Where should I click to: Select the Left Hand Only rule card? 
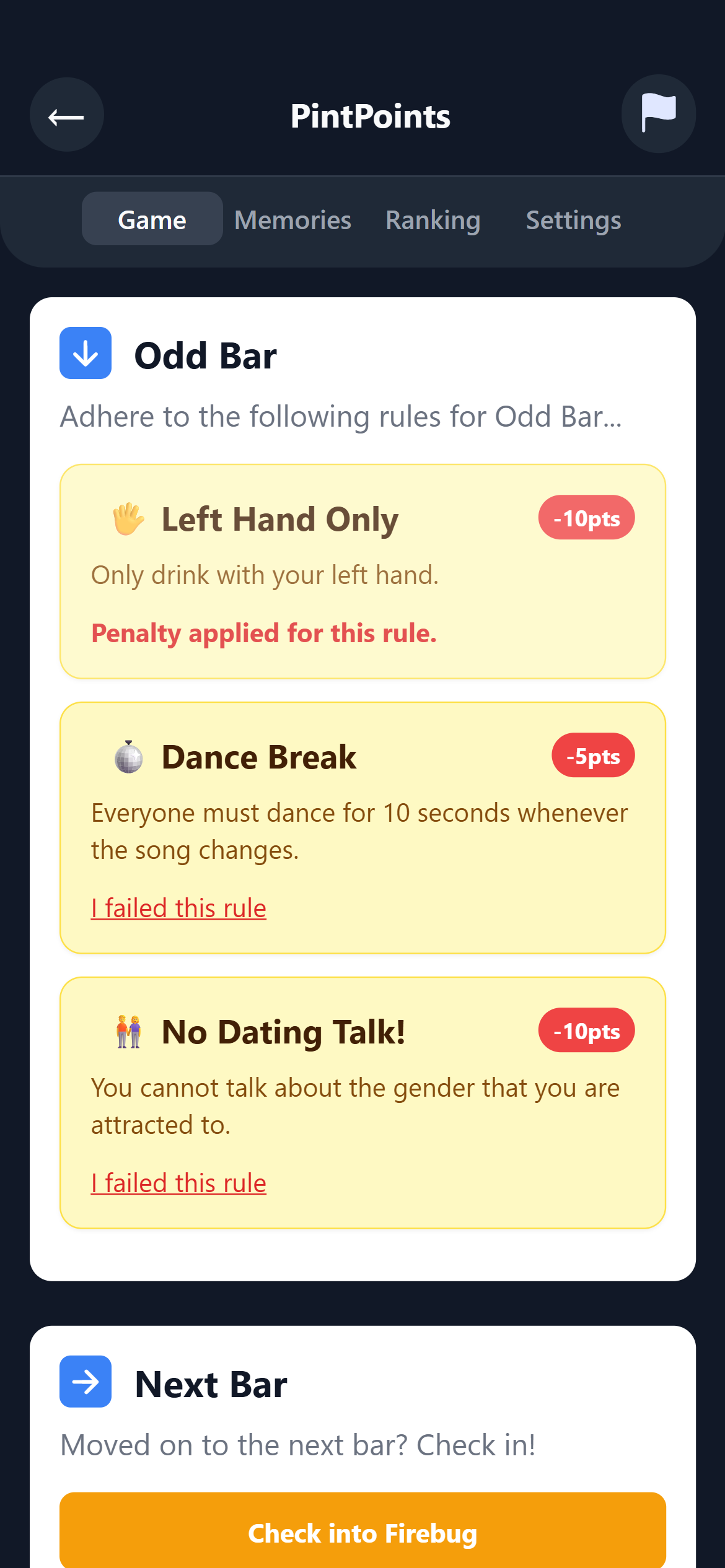pyautogui.click(x=362, y=571)
